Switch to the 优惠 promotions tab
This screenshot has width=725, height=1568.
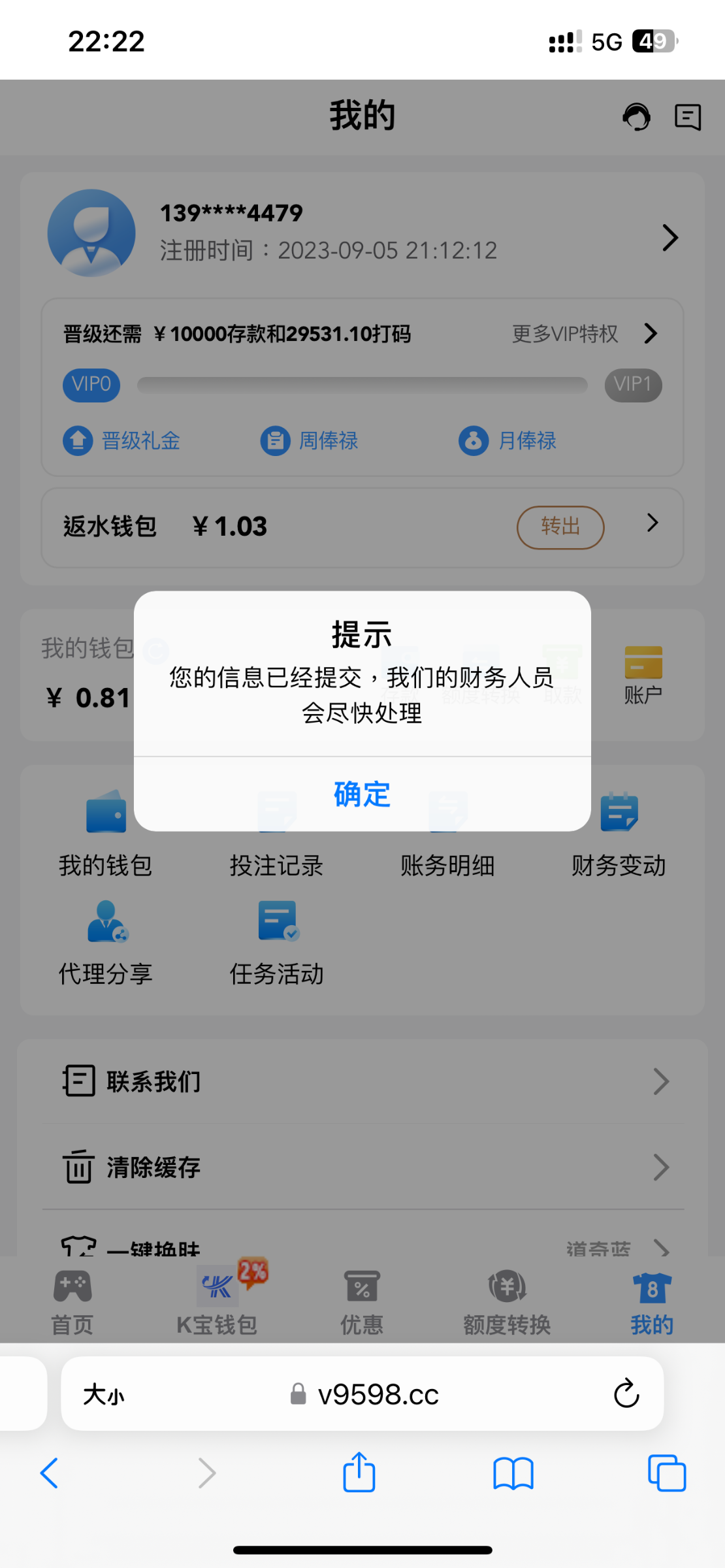tap(361, 1300)
